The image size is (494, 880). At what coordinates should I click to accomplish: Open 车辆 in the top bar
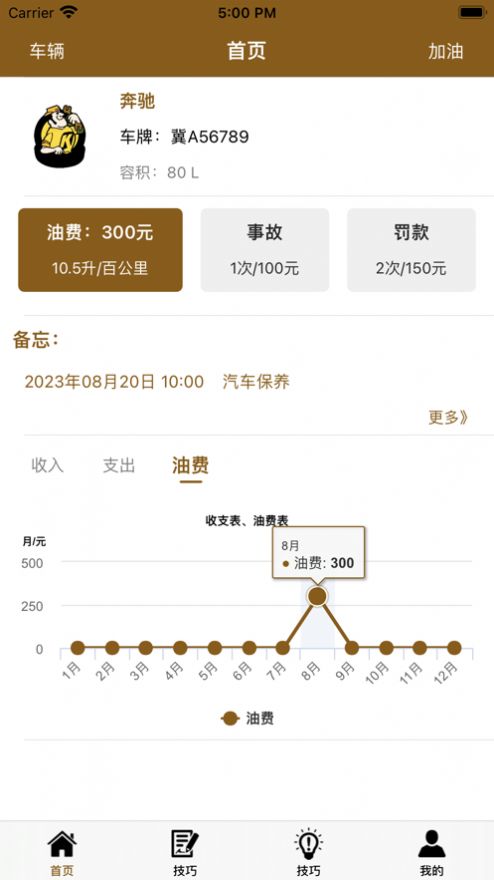[x=47, y=51]
